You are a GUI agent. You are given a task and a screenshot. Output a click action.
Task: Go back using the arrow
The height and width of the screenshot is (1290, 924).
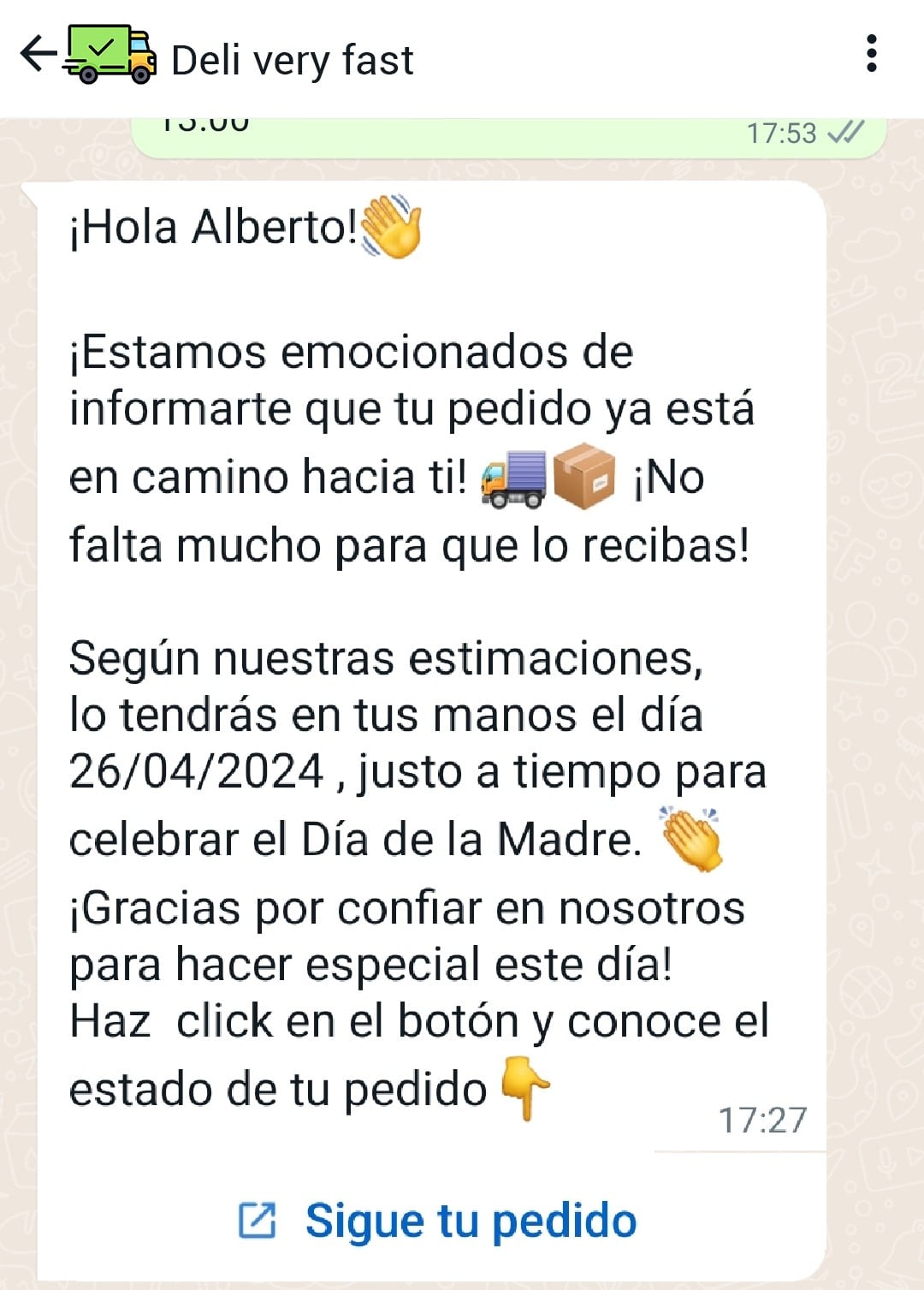(x=38, y=55)
